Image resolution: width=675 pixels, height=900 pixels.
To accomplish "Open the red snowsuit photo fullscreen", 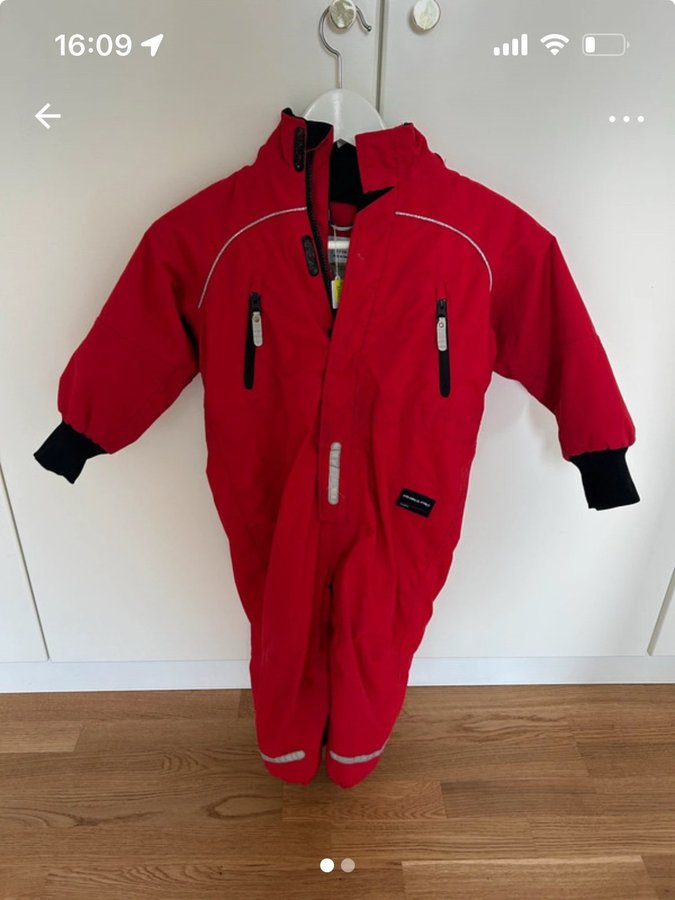I will [337, 450].
